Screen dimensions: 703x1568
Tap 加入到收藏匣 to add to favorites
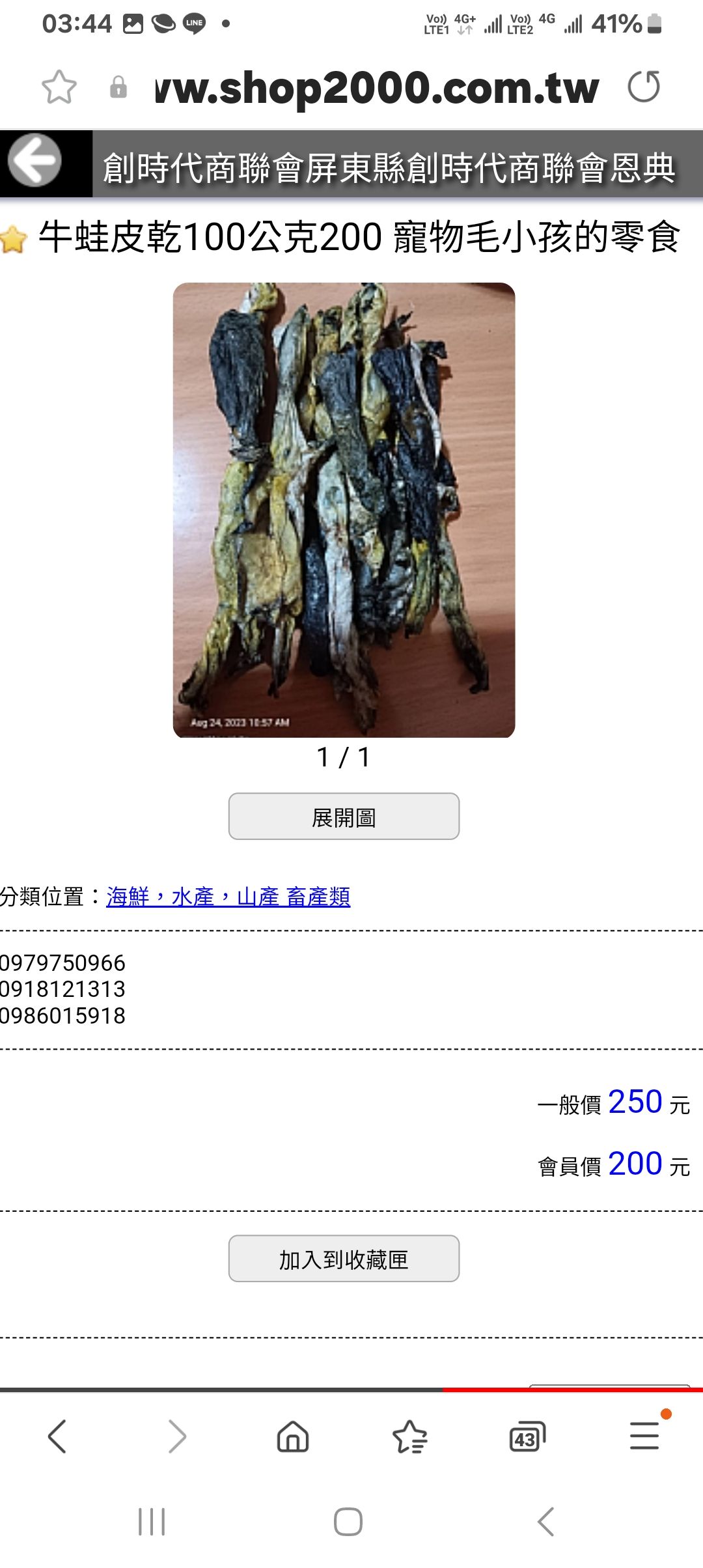click(x=344, y=1259)
